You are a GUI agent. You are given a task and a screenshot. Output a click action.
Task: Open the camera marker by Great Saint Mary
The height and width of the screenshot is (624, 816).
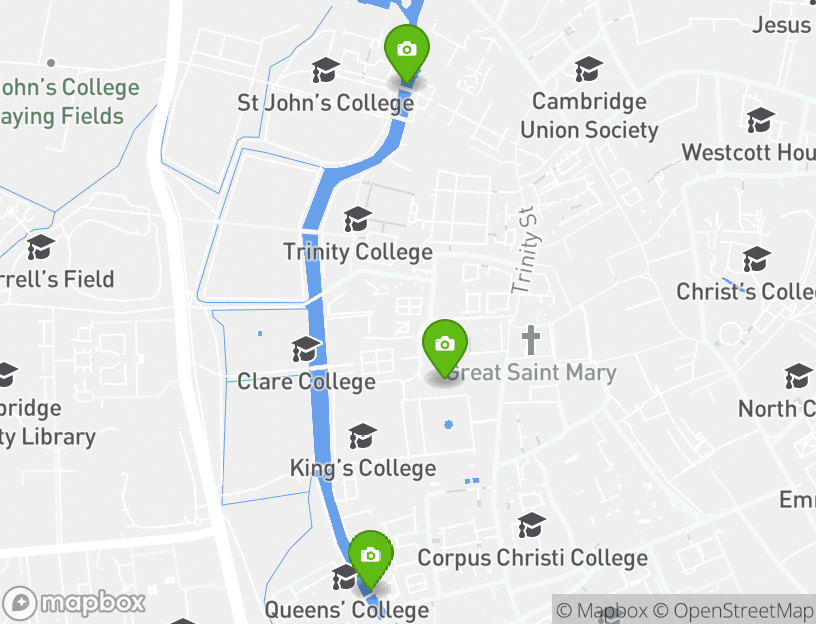tap(446, 345)
